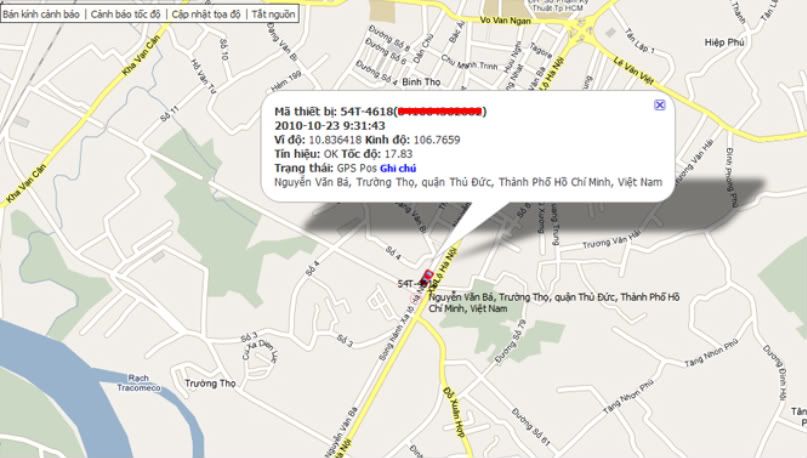
Task: Open the Bán kính cảnh báo option
Action: pos(42,15)
